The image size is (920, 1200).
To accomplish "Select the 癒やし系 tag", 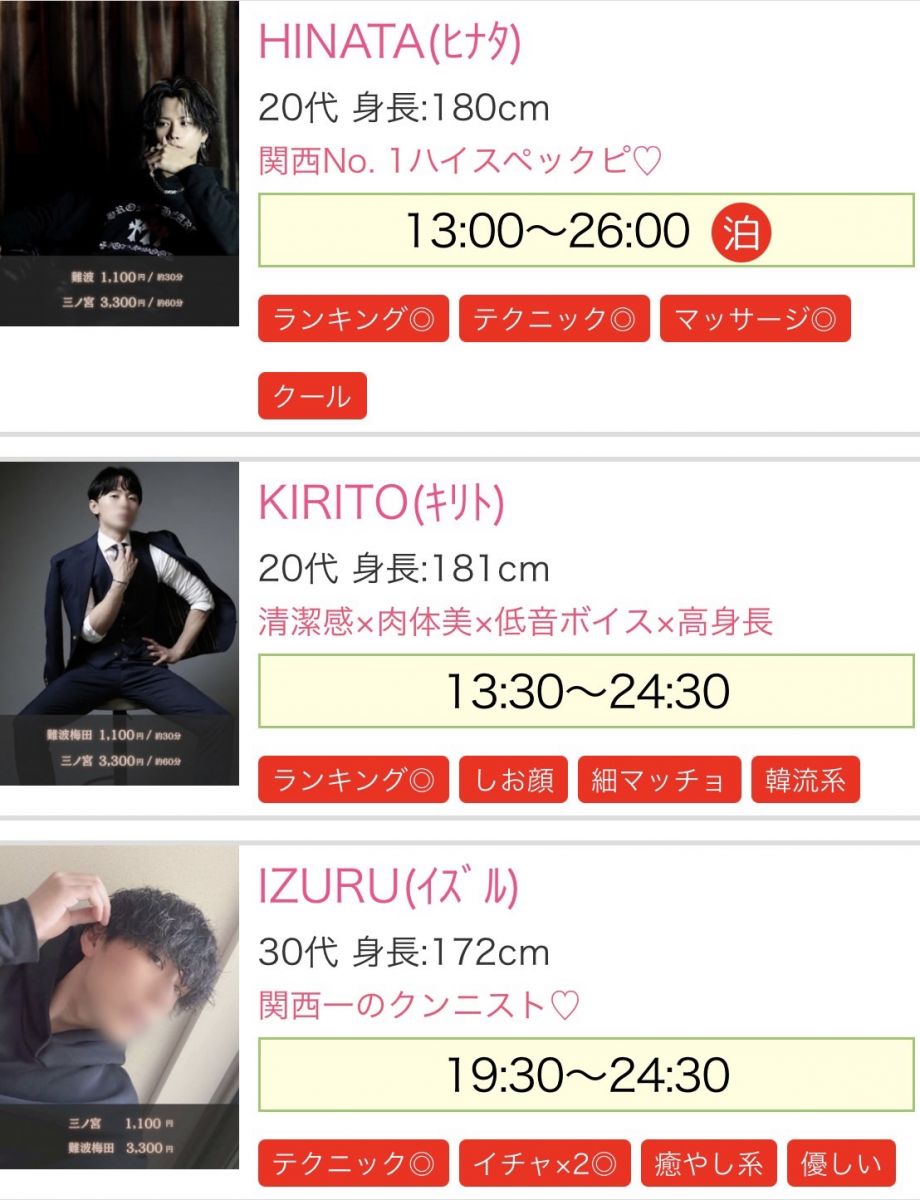I will 708,1163.
